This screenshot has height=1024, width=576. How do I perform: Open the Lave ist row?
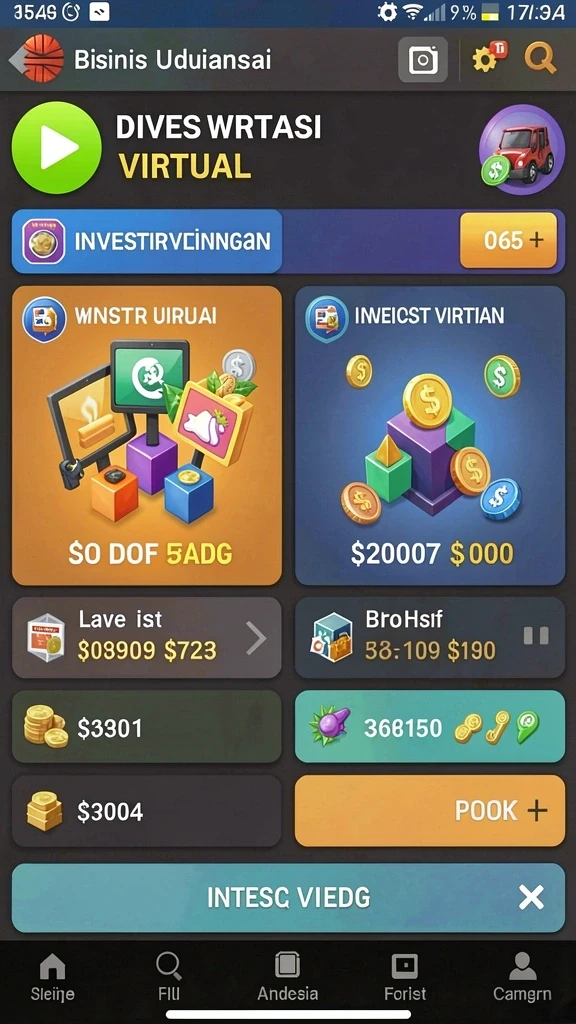click(x=147, y=637)
